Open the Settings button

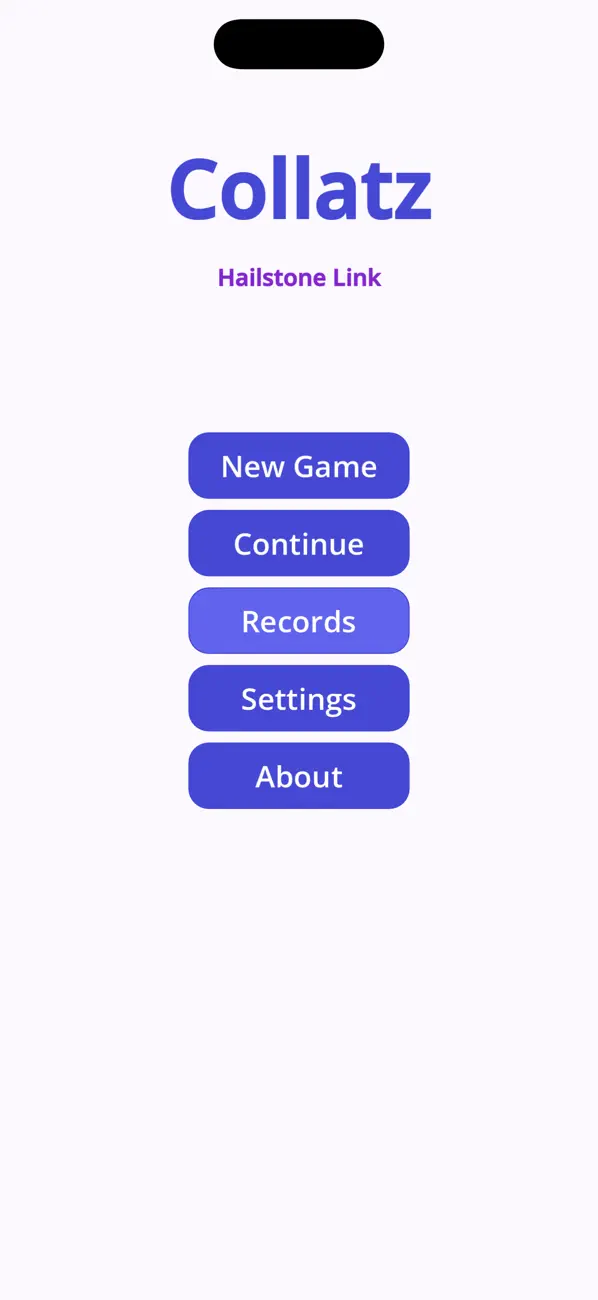click(x=299, y=698)
